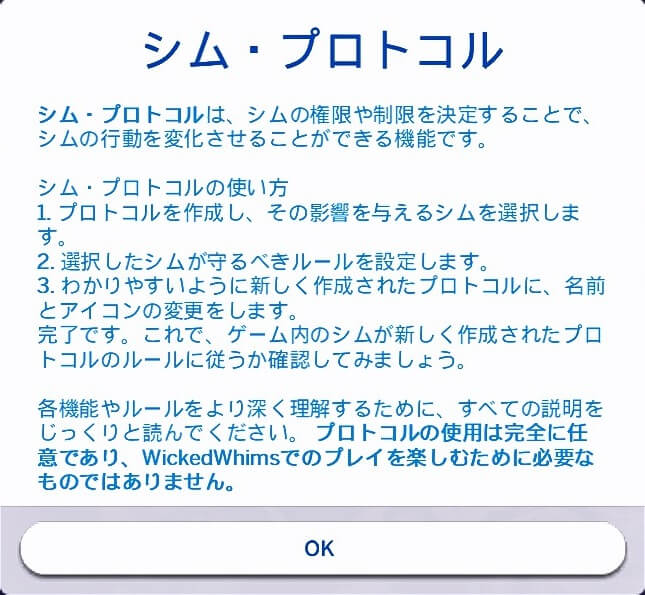This screenshot has width=645, height=595.
Task: Tap OK to dismiss the シム・プロトコル dialog
Action: (321, 548)
